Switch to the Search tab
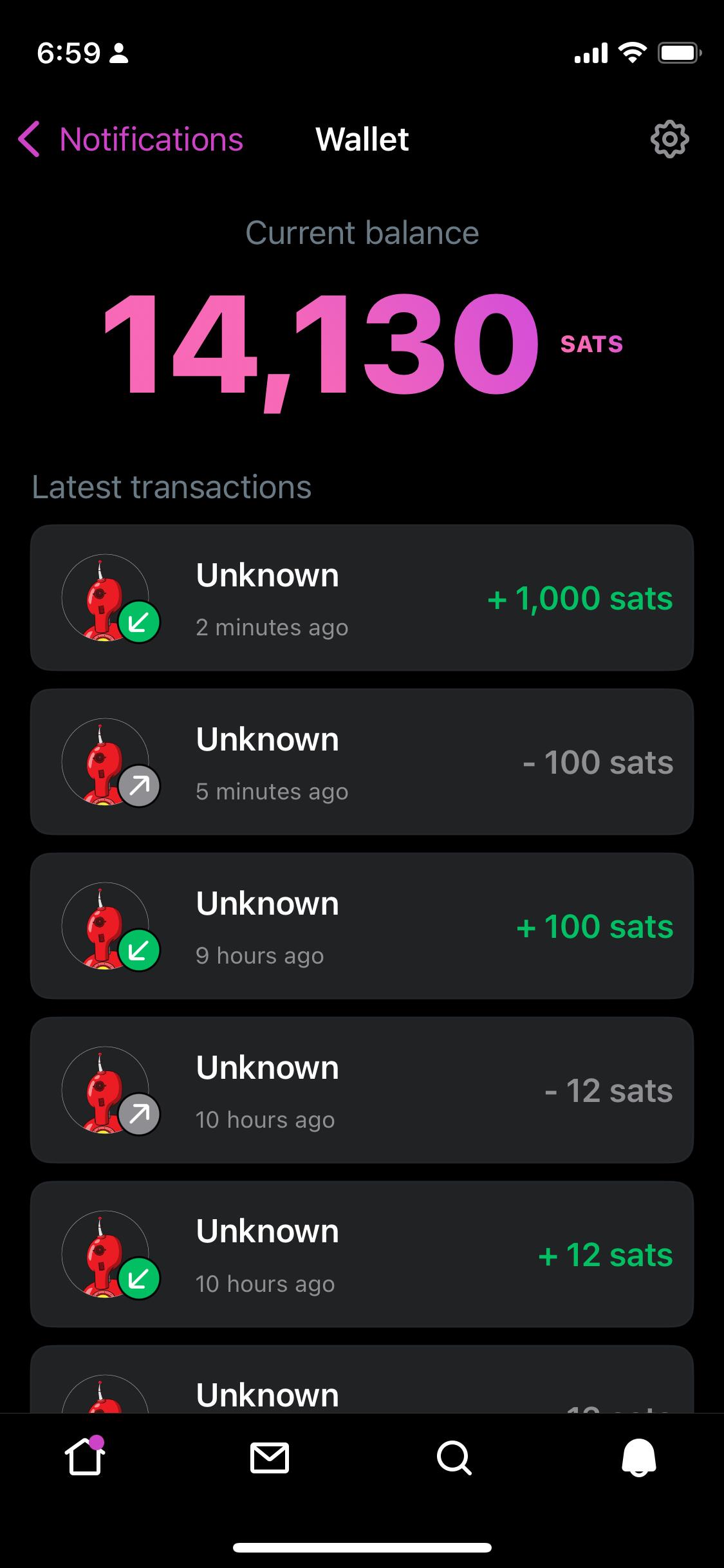The height and width of the screenshot is (1568, 724). (454, 1458)
